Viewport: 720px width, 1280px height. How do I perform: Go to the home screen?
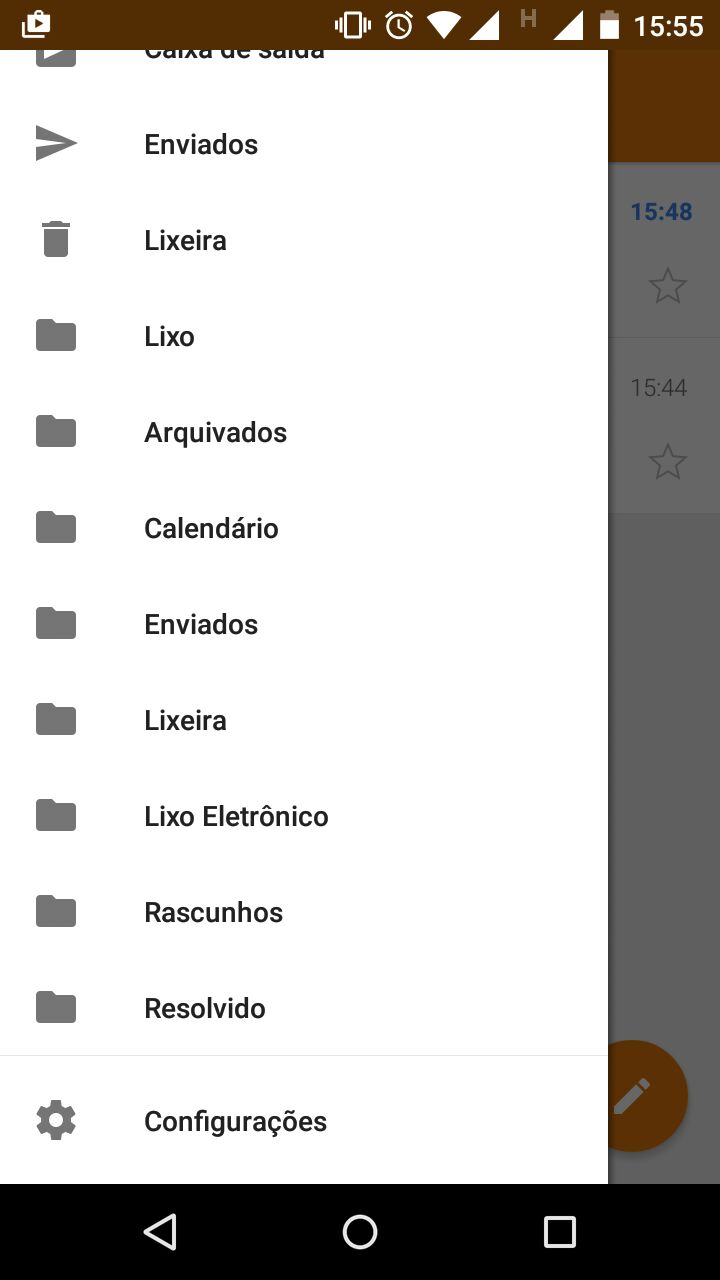tap(360, 1232)
